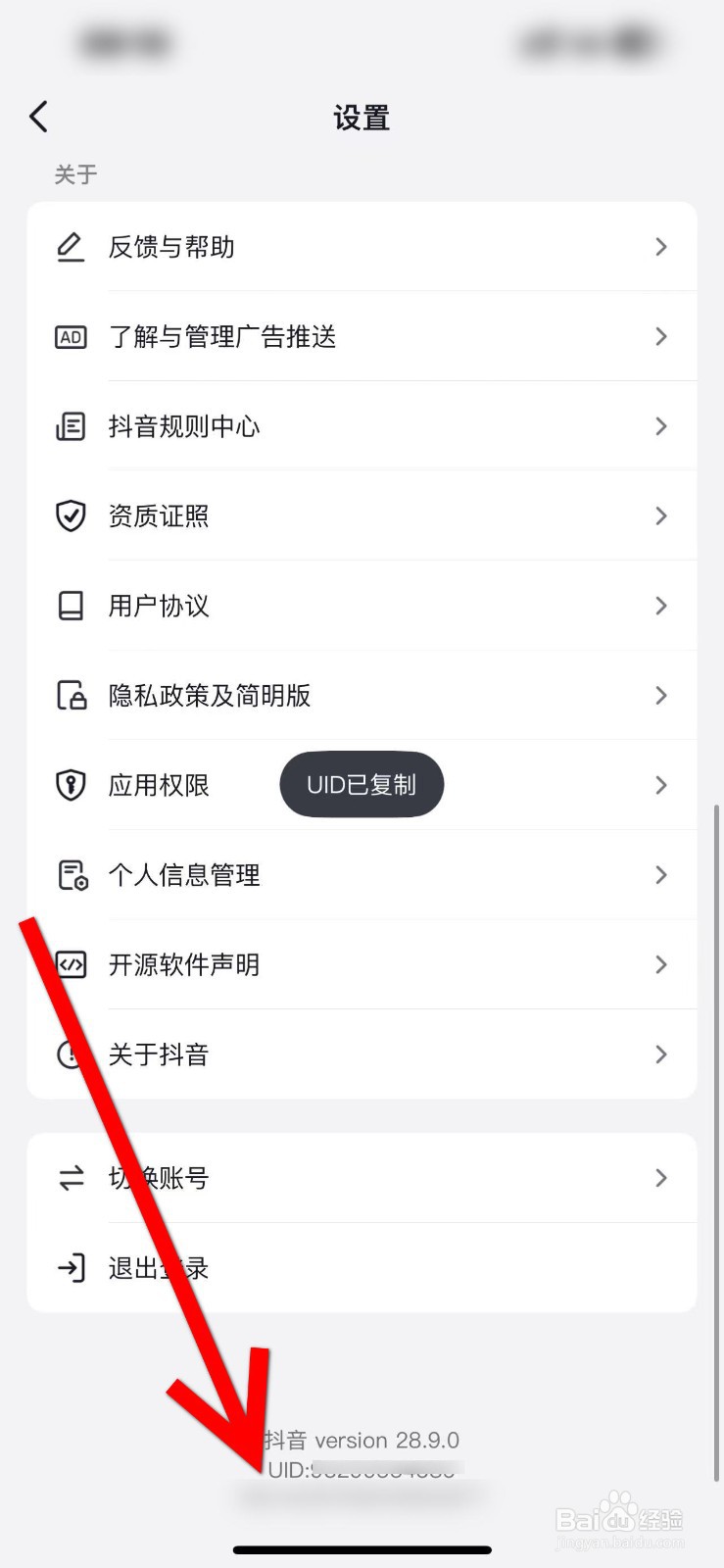Tap the 退出登录 button
The height and width of the screenshot is (1568, 724).
362,1267
